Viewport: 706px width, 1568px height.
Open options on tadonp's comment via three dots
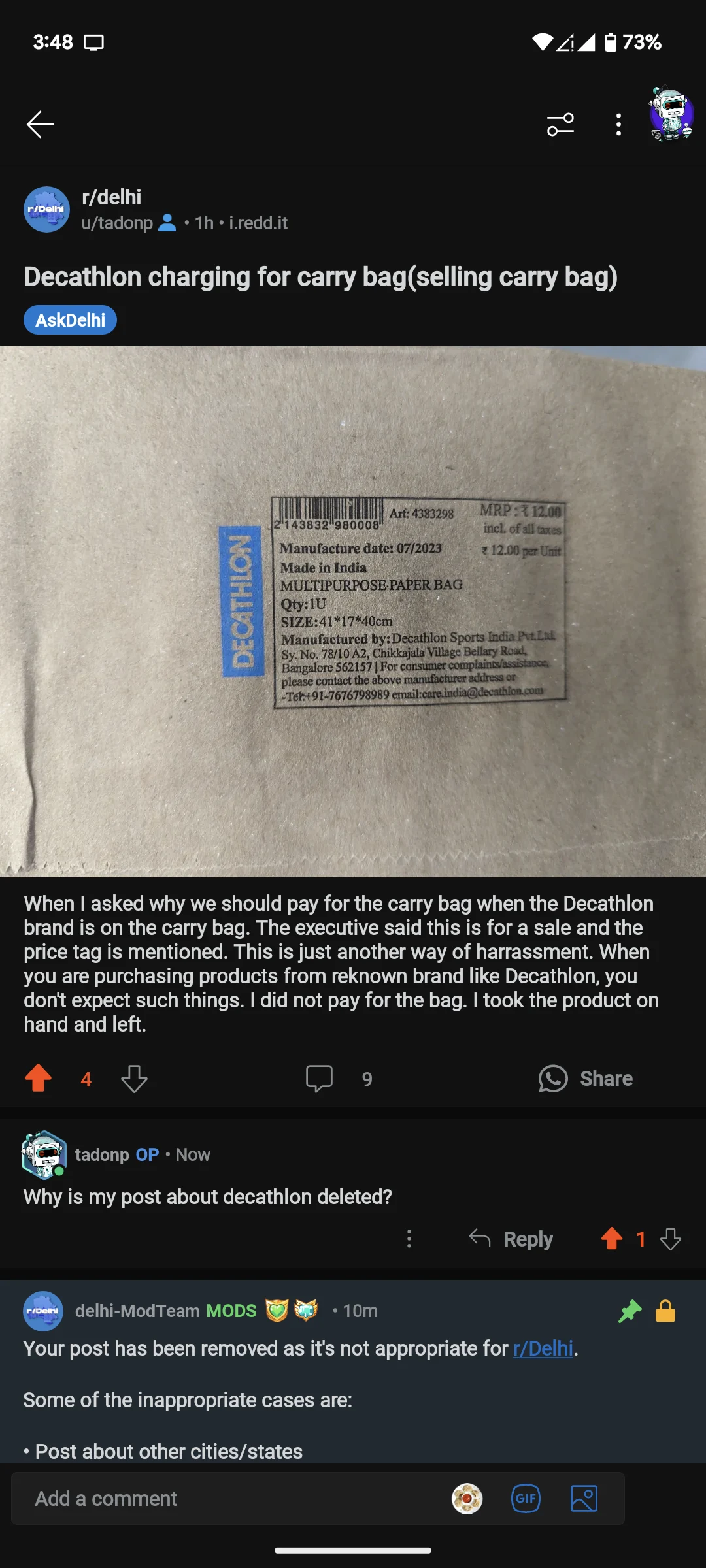click(410, 1239)
